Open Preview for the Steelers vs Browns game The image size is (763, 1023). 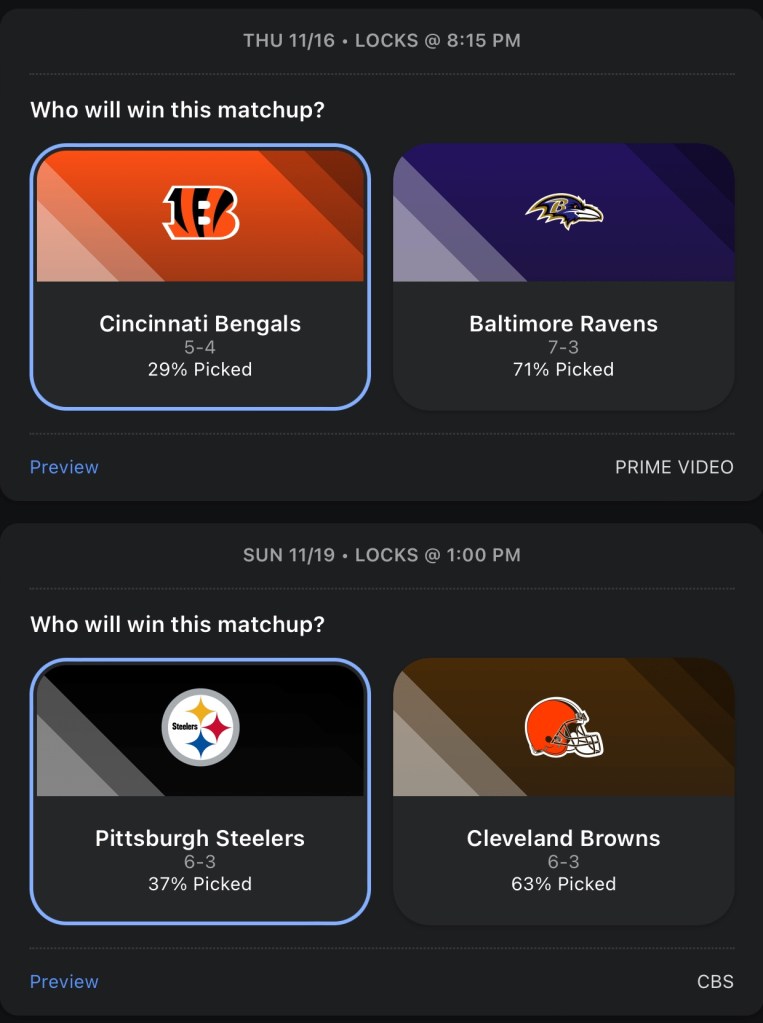click(64, 981)
